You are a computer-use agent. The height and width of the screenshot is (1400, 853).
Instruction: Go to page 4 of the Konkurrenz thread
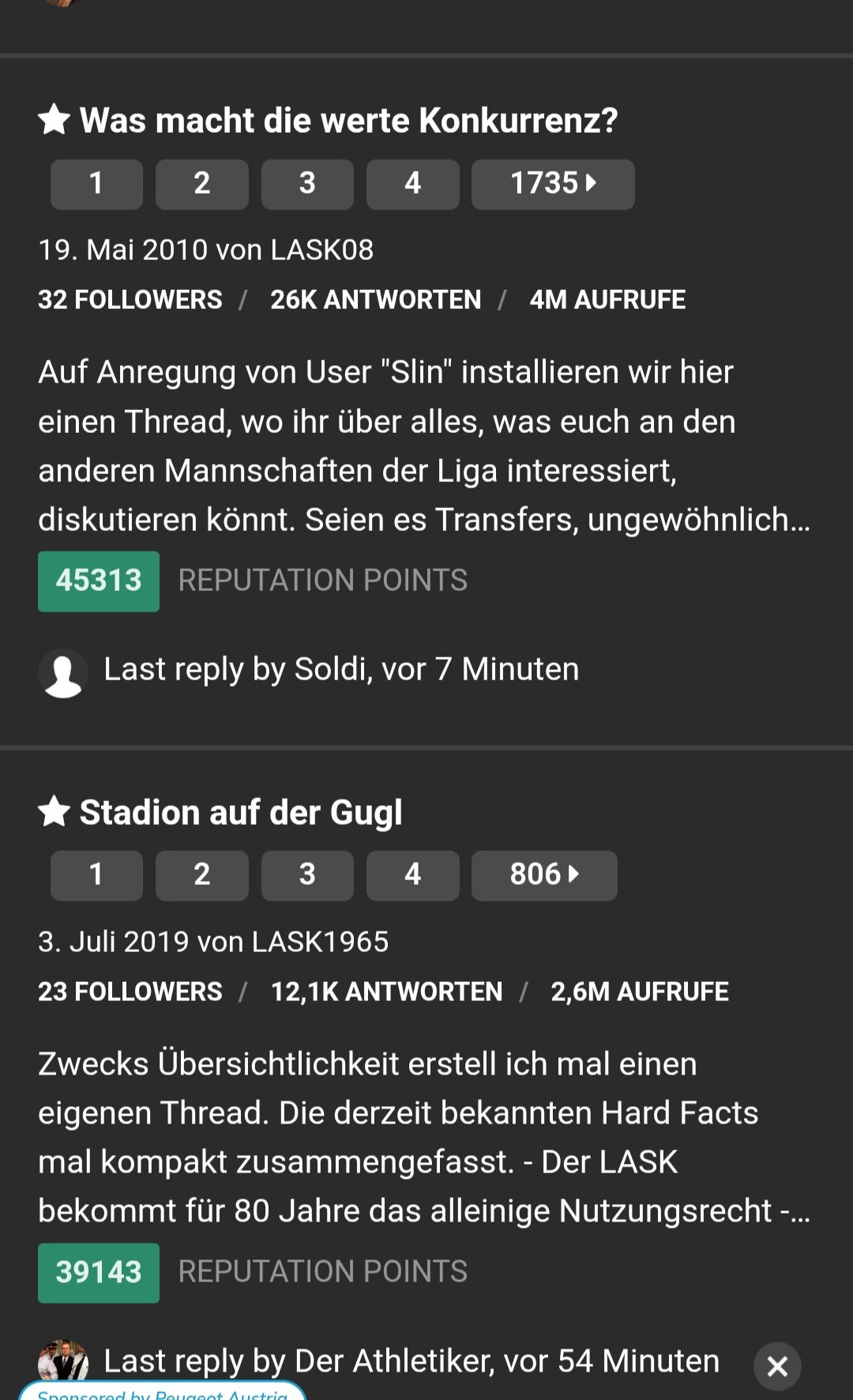[412, 184]
